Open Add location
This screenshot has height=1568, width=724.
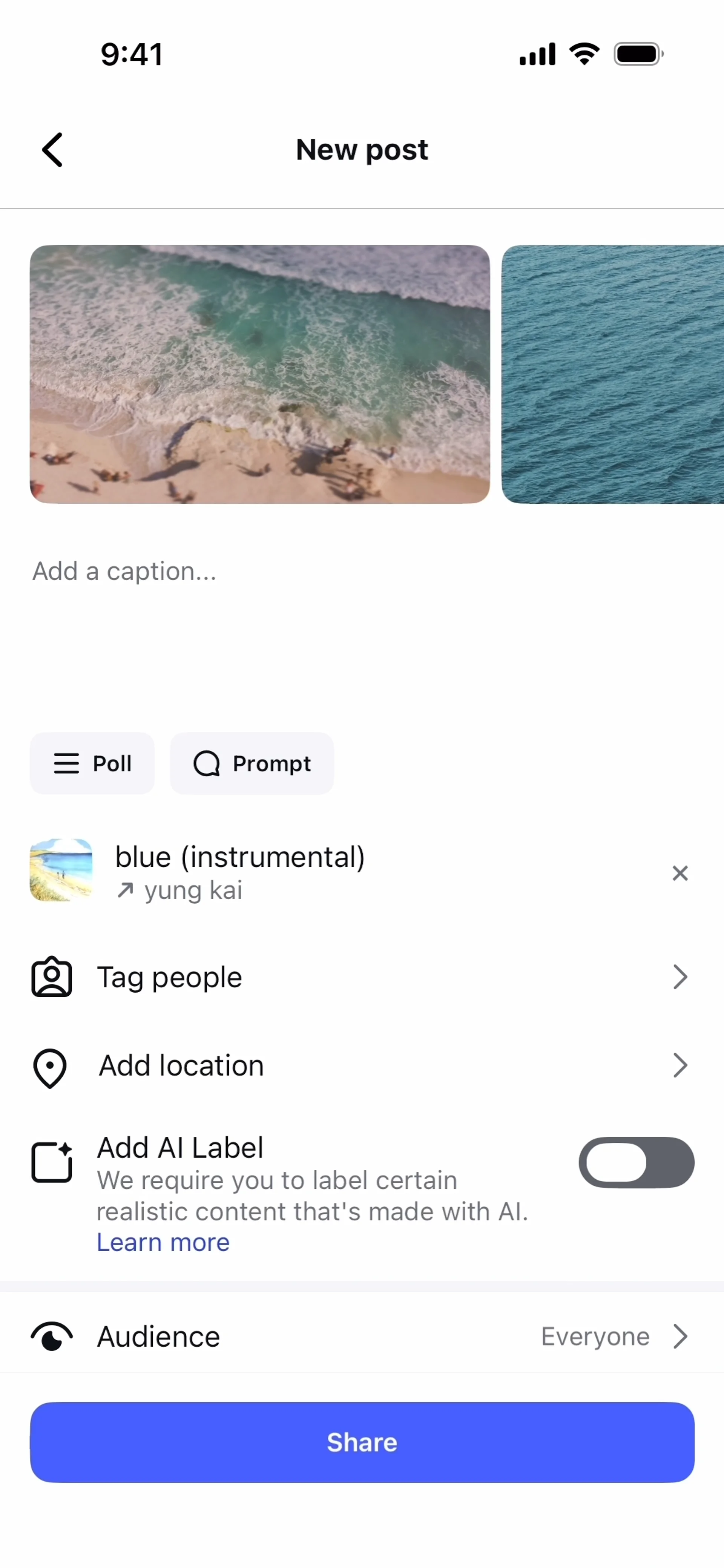tap(362, 1065)
